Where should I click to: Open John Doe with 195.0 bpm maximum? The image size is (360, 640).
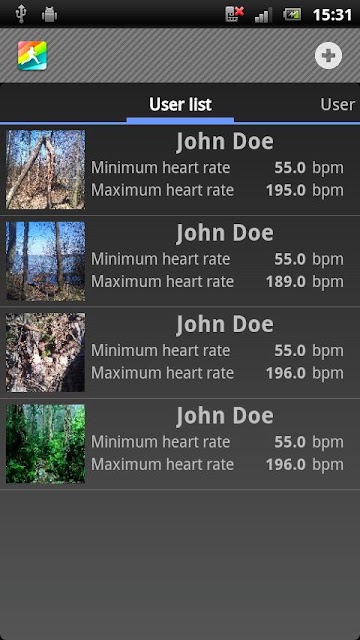[180, 170]
